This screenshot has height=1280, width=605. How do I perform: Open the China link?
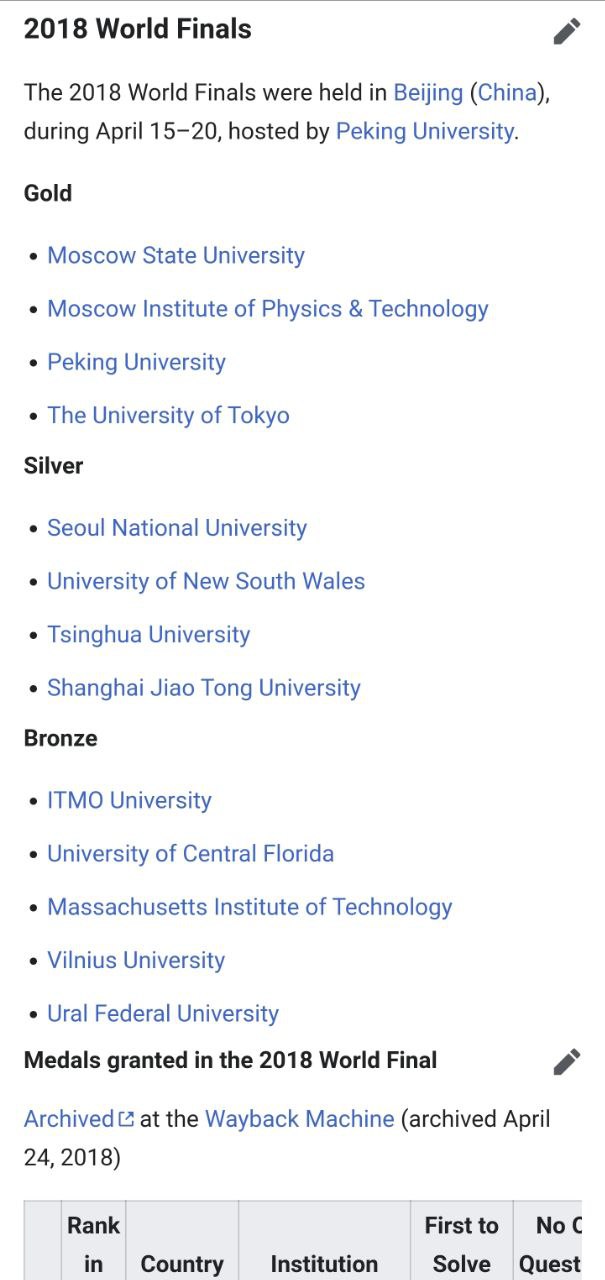click(507, 93)
